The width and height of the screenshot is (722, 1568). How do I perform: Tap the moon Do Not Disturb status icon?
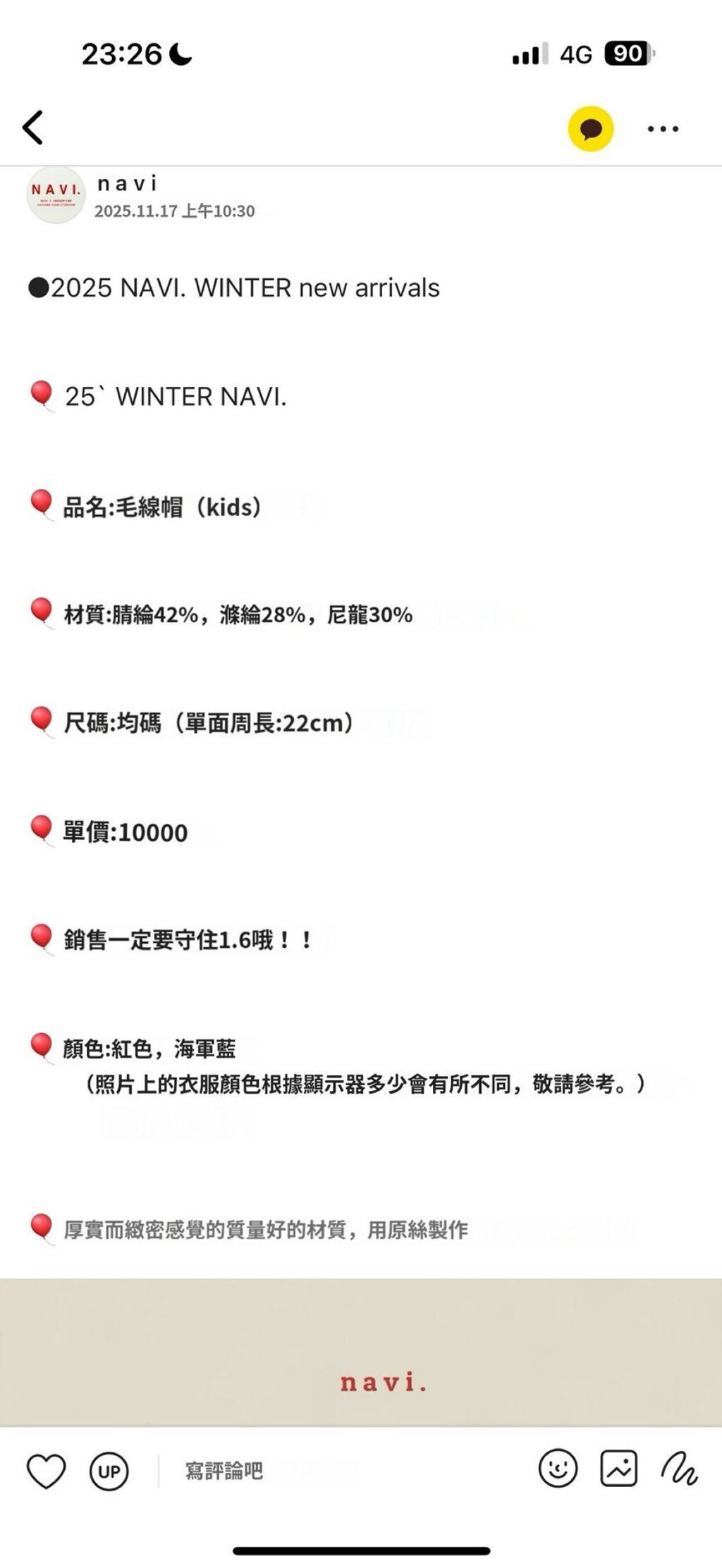pos(178,52)
